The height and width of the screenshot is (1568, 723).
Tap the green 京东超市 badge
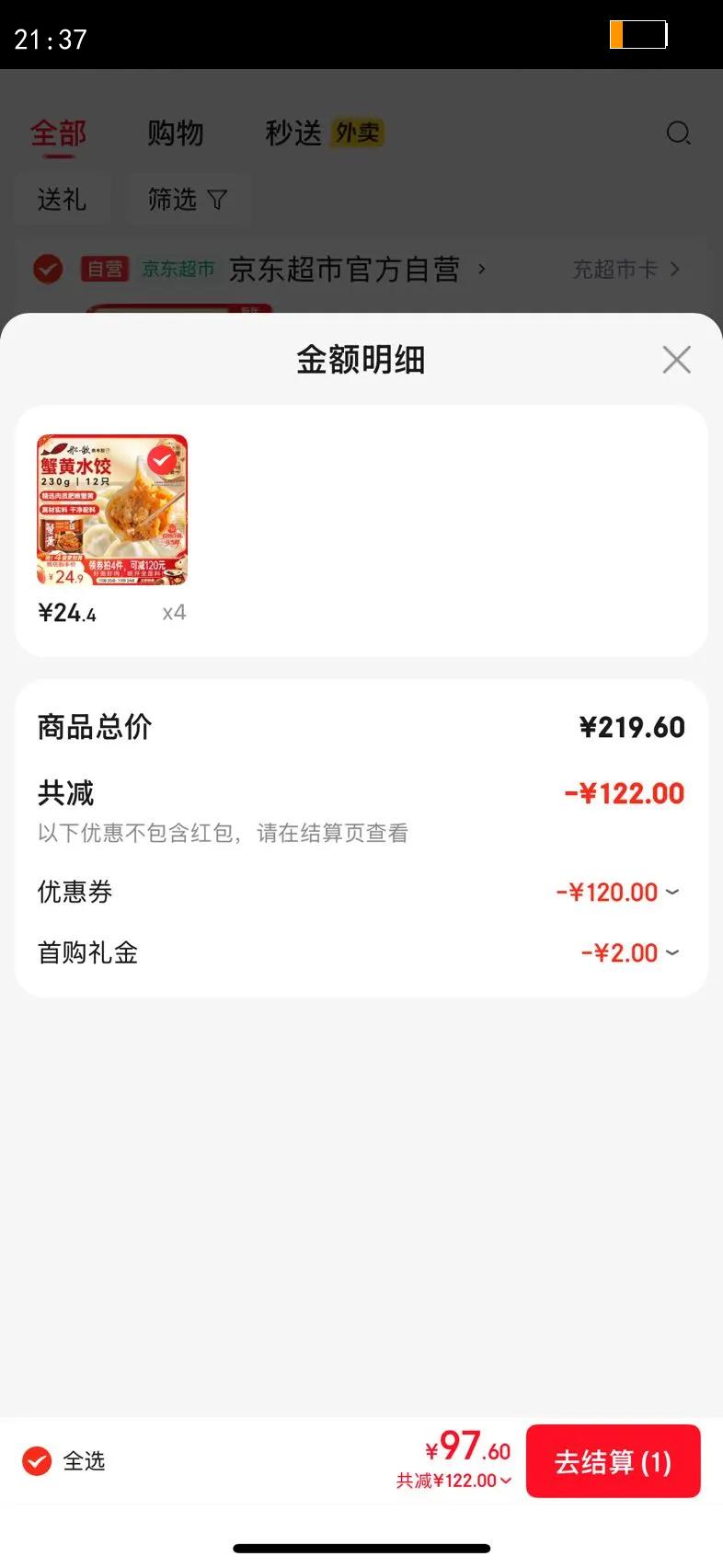[178, 269]
